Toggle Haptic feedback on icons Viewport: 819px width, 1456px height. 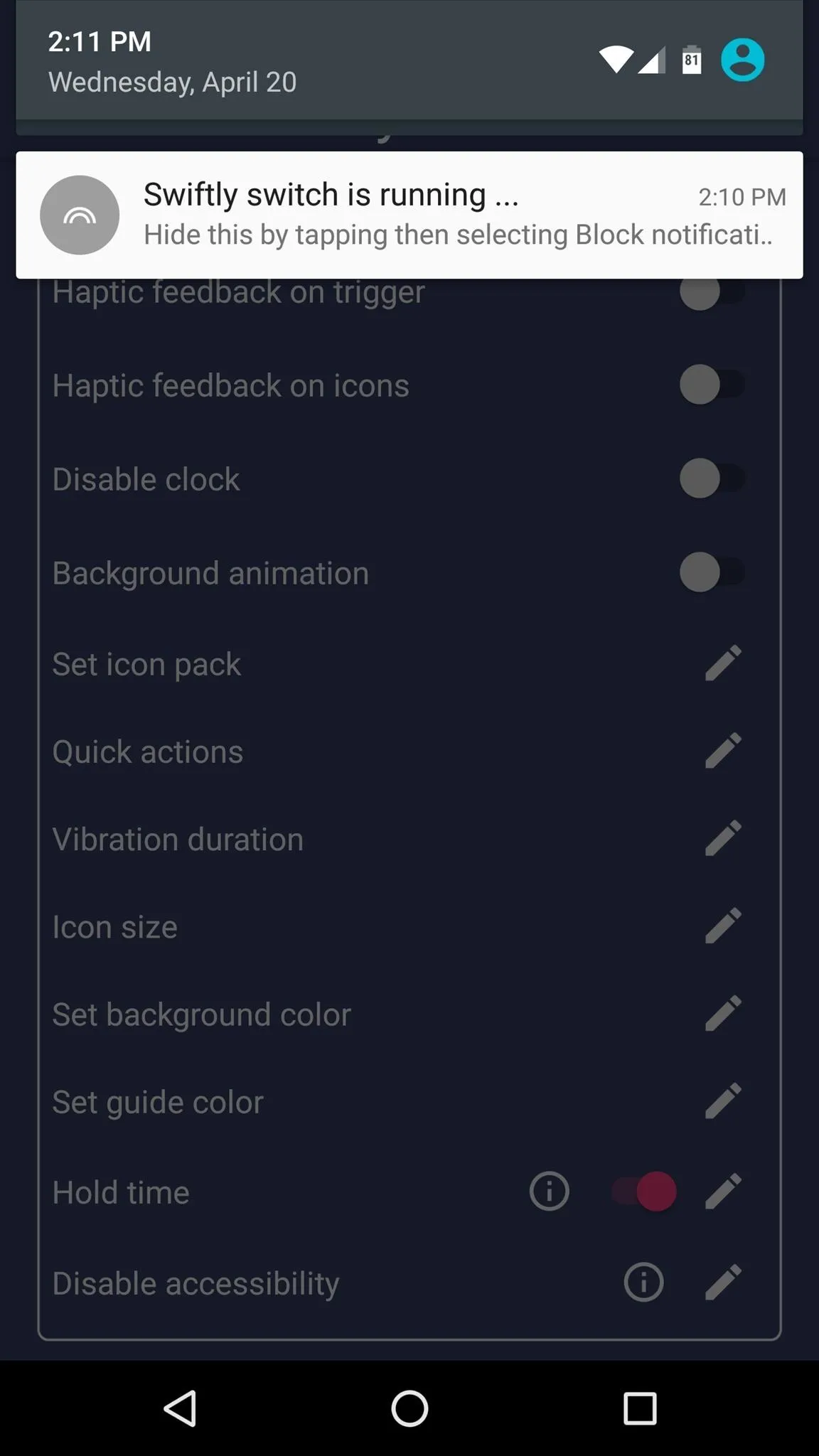pyautogui.click(x=712, y=385)
